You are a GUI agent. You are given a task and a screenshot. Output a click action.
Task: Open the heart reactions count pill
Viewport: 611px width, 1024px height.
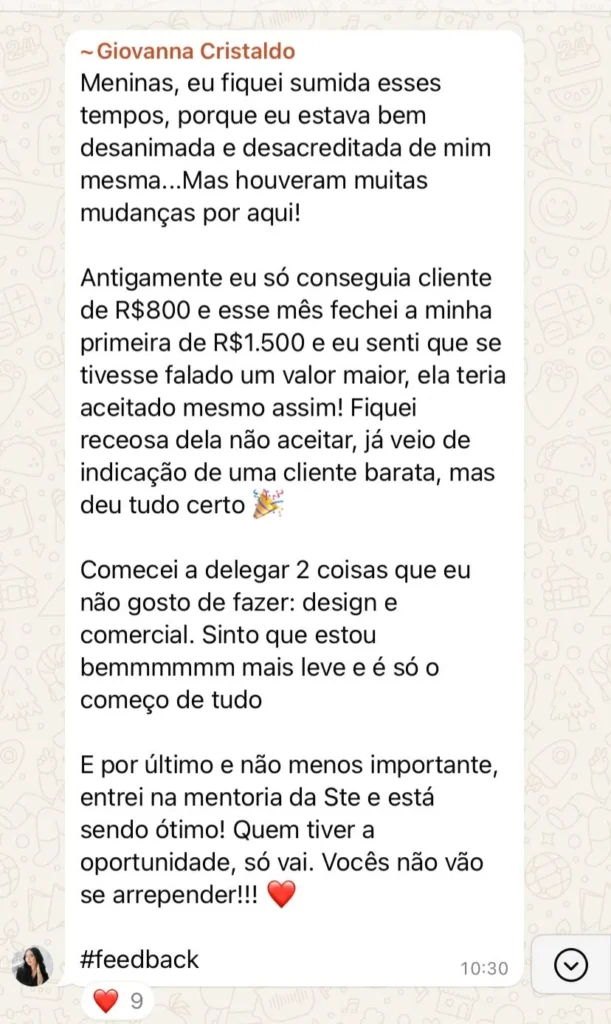click(118, 1000)
